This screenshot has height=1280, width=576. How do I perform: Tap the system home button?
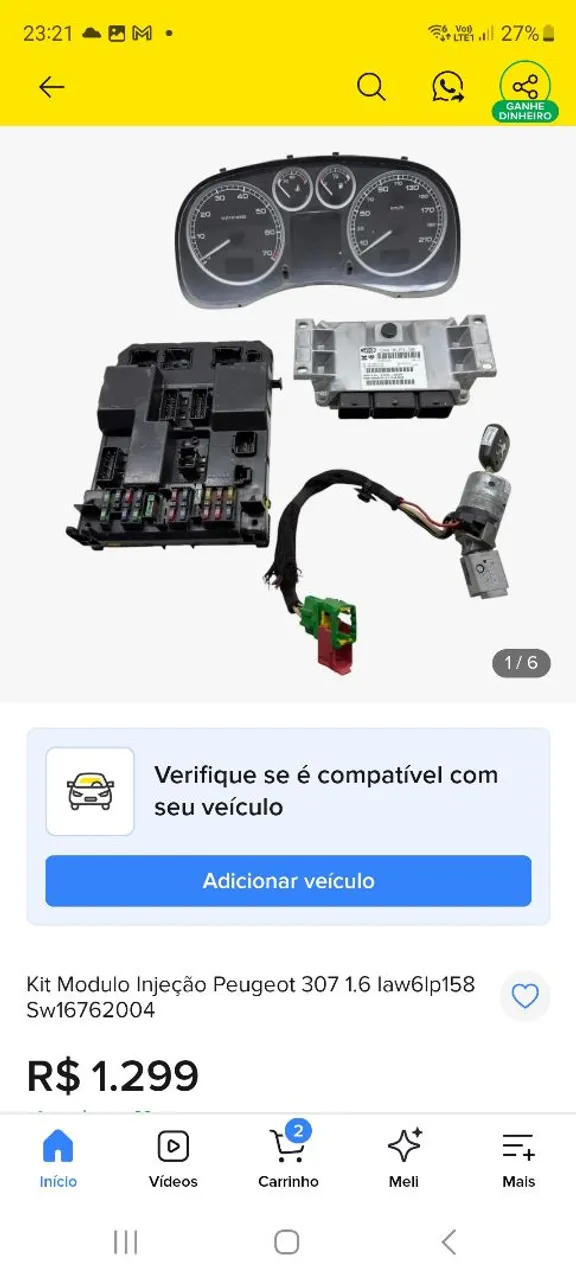(287, 1242)
